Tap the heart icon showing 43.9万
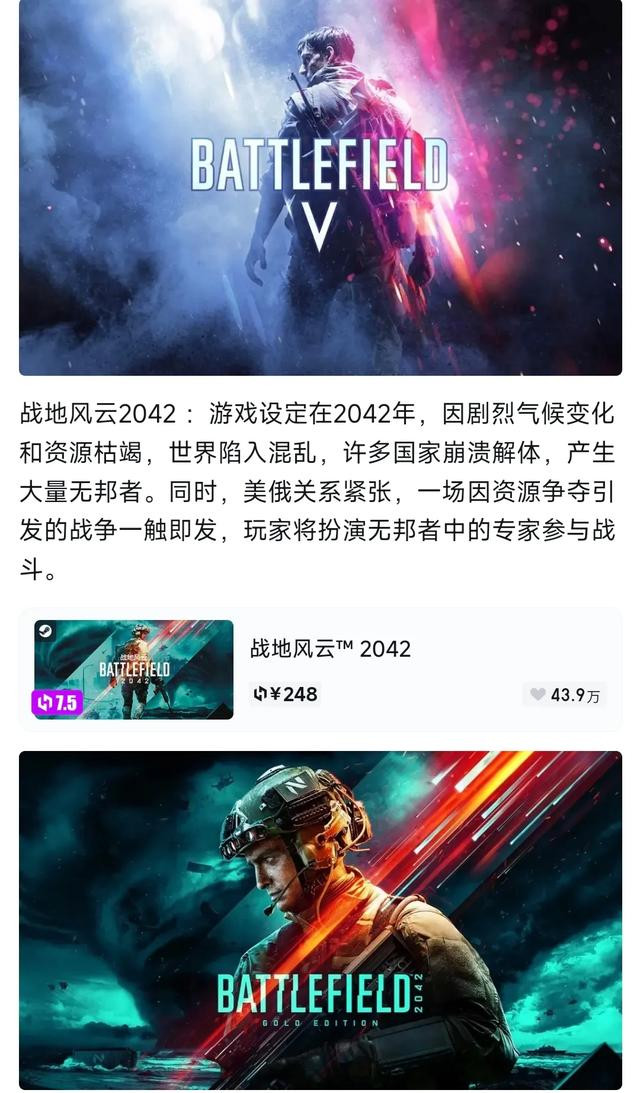The width and height of the screenshot is (640, 1093). (x=538, y=694)
